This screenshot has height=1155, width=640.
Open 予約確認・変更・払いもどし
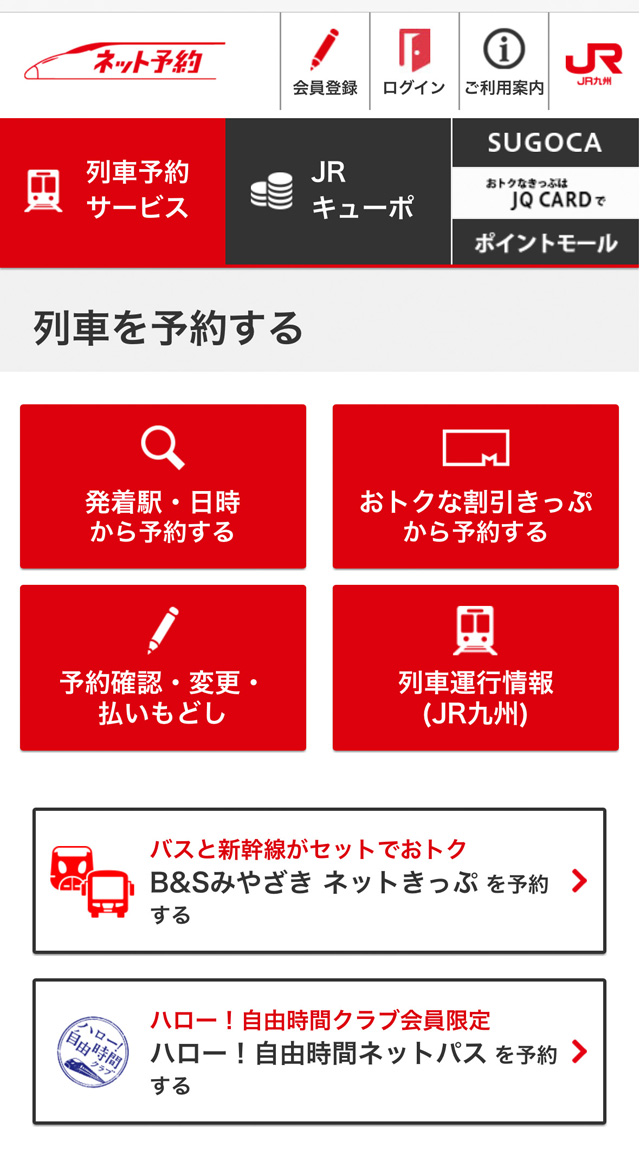[163, 667]
